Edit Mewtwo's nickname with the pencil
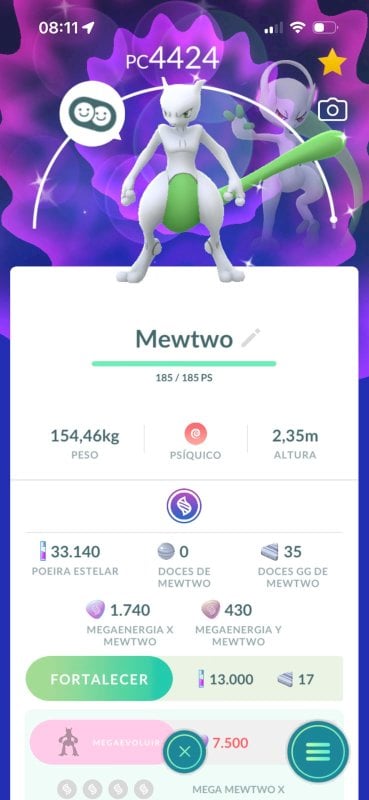Screen dimensions: 369x800 tap(251, 338)
